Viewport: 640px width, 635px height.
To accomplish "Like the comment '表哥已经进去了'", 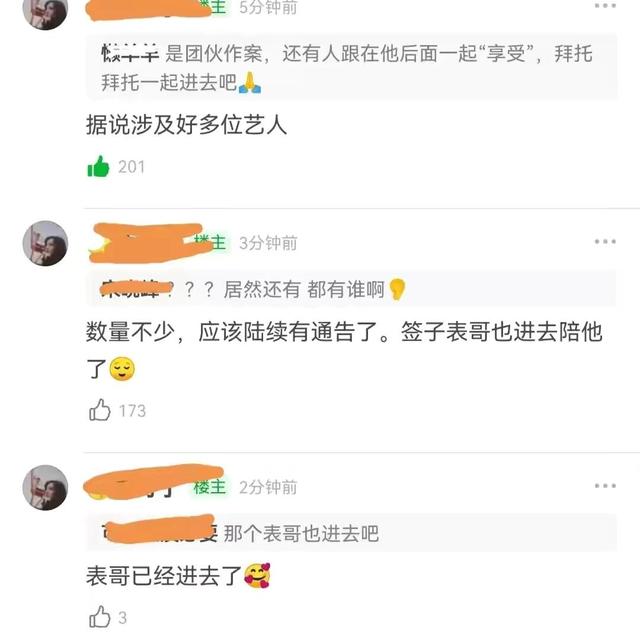I will click(99, 617).
